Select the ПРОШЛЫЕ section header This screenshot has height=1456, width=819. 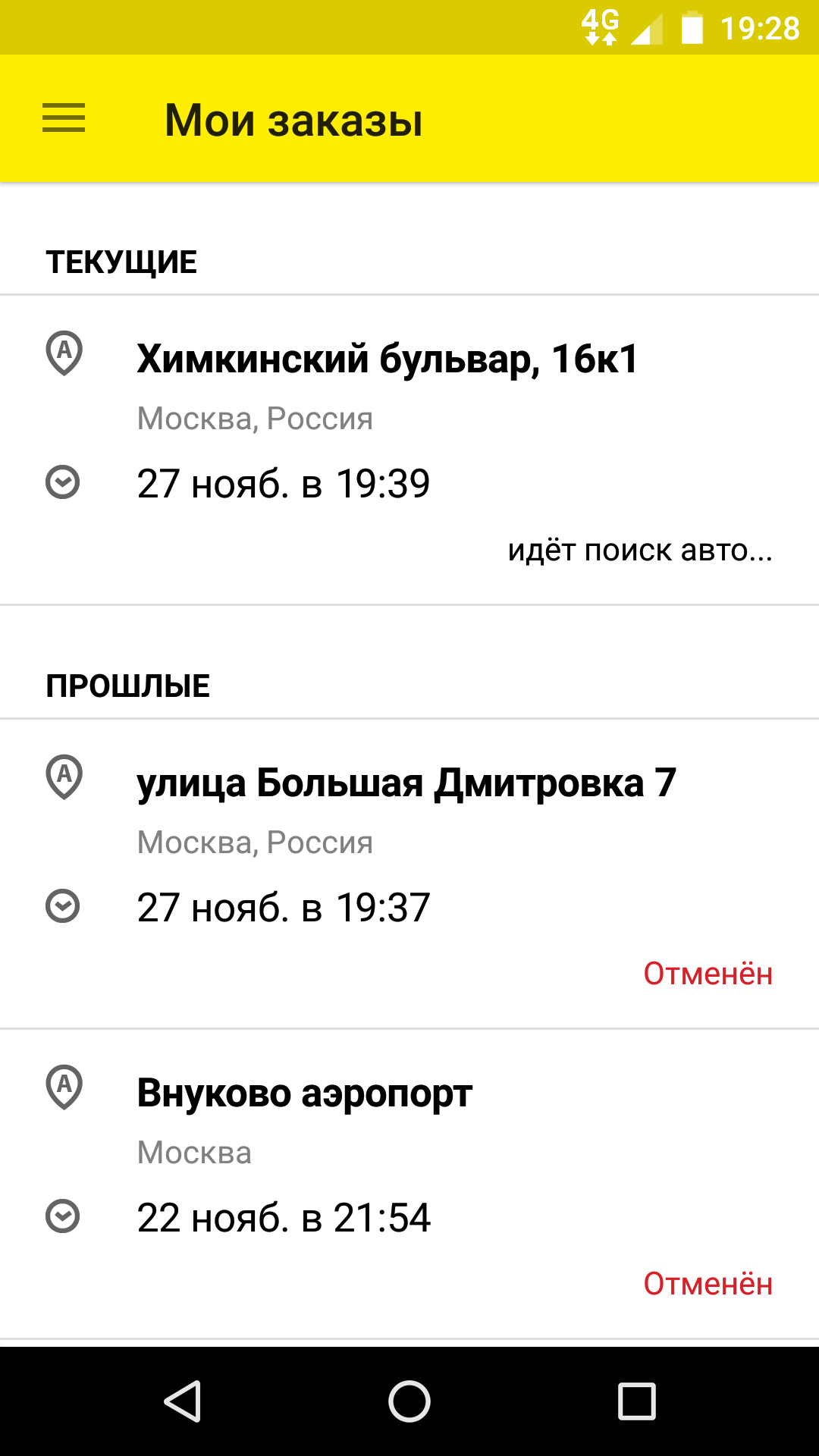click(127, 685)
